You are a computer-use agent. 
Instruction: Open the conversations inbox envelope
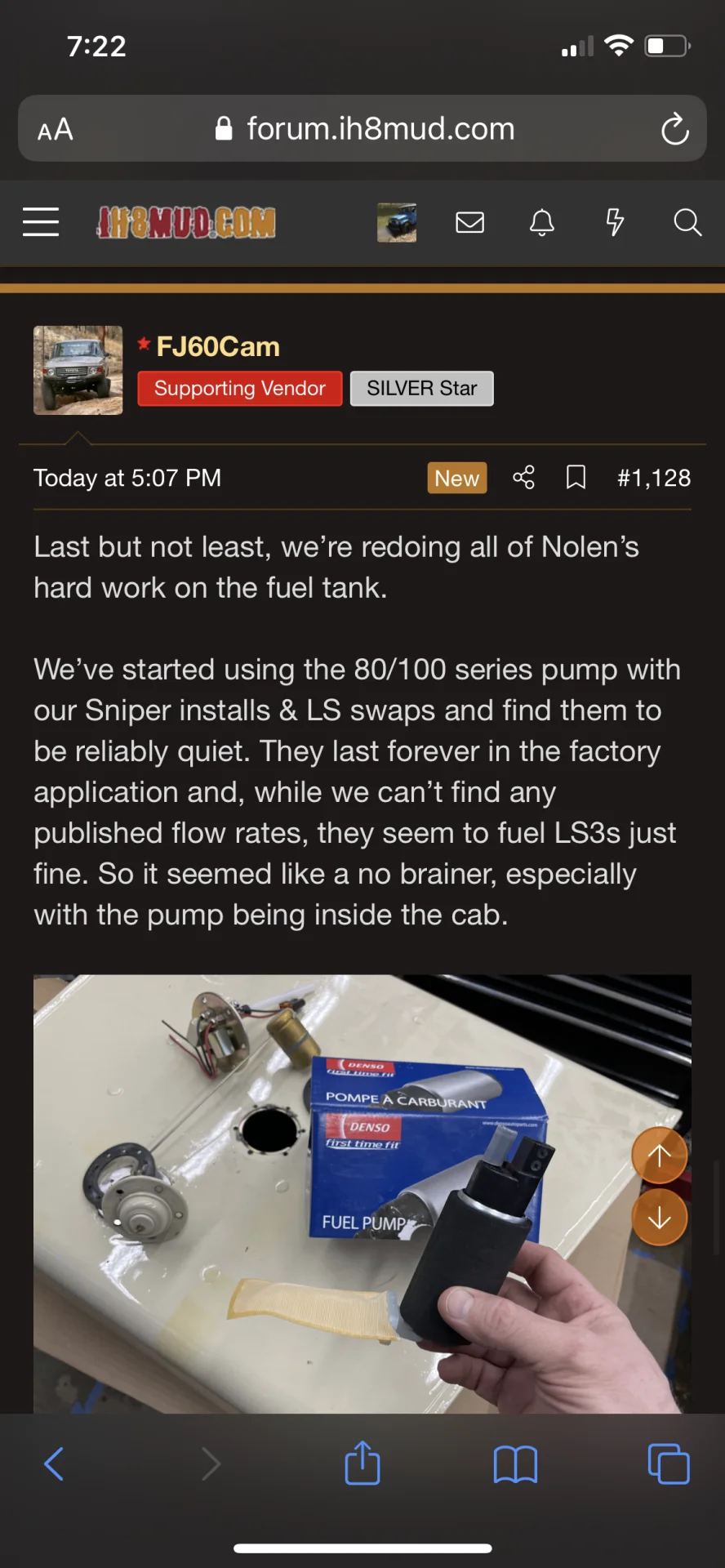point(469,222)
